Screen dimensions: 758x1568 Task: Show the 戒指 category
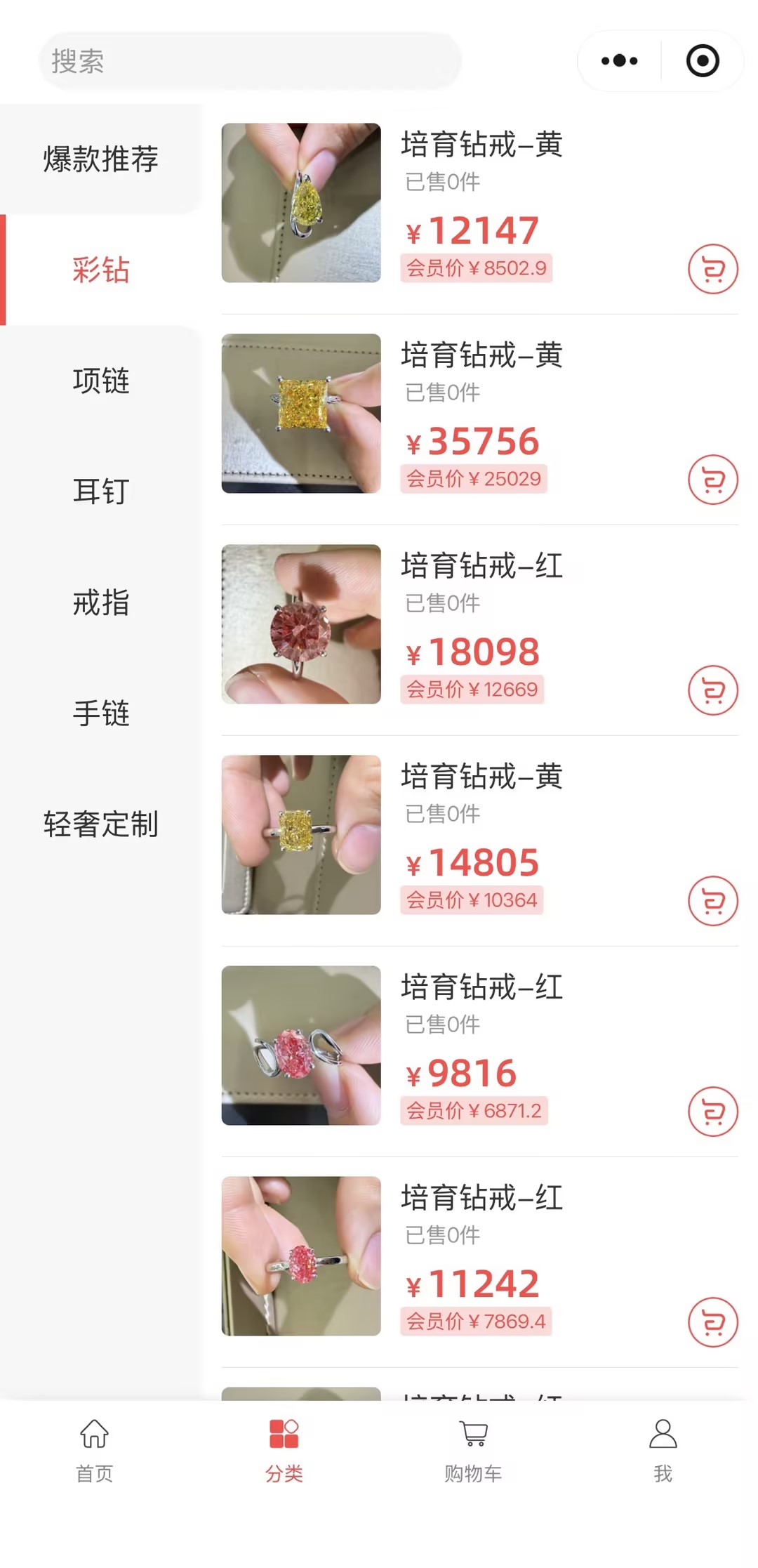(100, 602)
